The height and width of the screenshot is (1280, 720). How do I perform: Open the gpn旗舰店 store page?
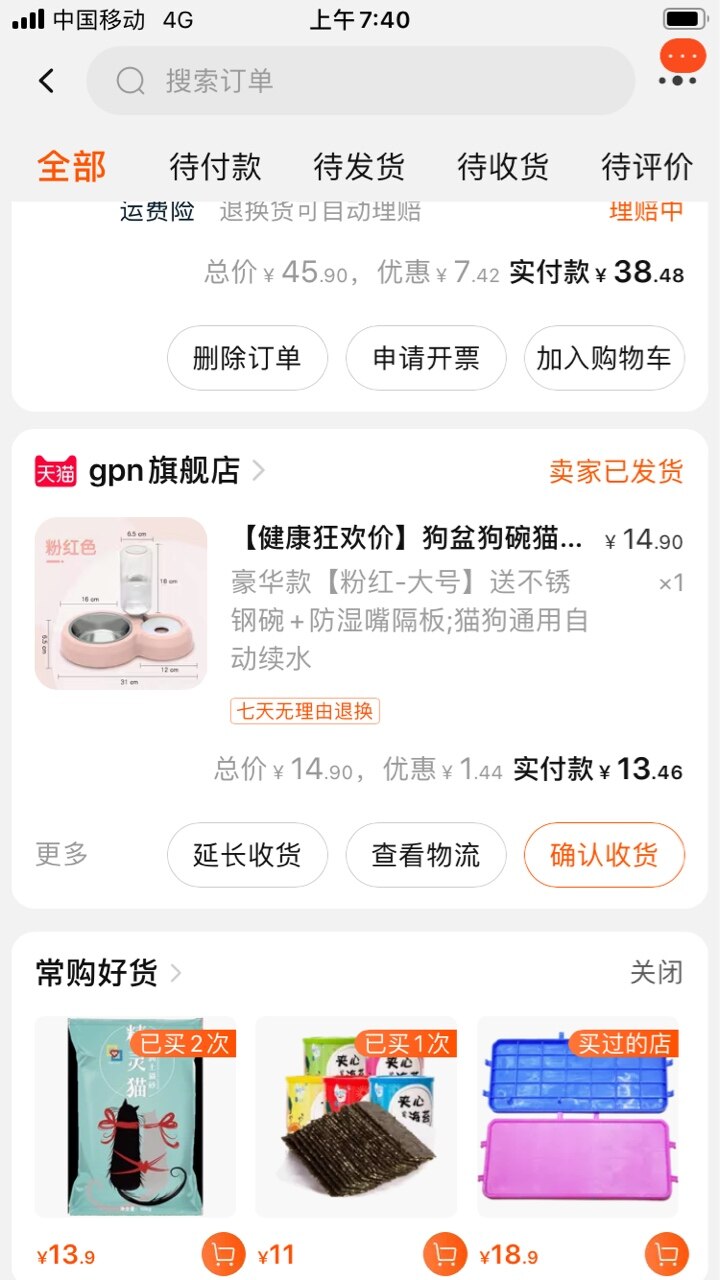click(165, 470)
